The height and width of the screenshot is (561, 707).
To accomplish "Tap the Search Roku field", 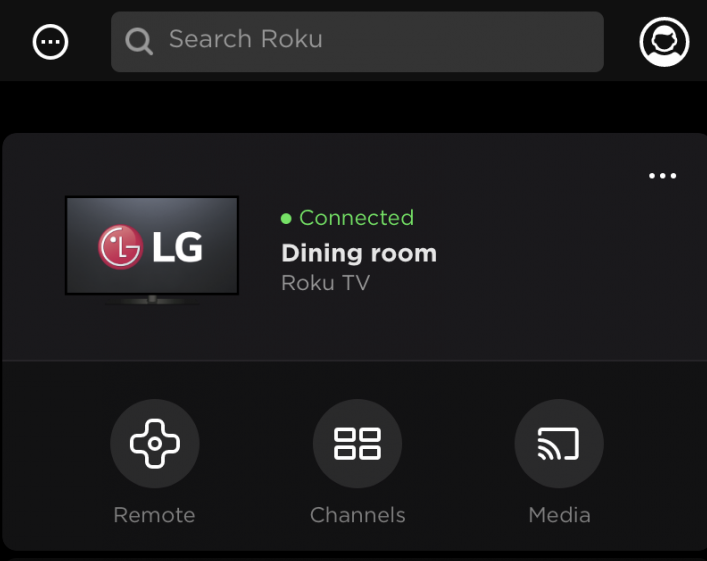I will [x=357, y=41].
